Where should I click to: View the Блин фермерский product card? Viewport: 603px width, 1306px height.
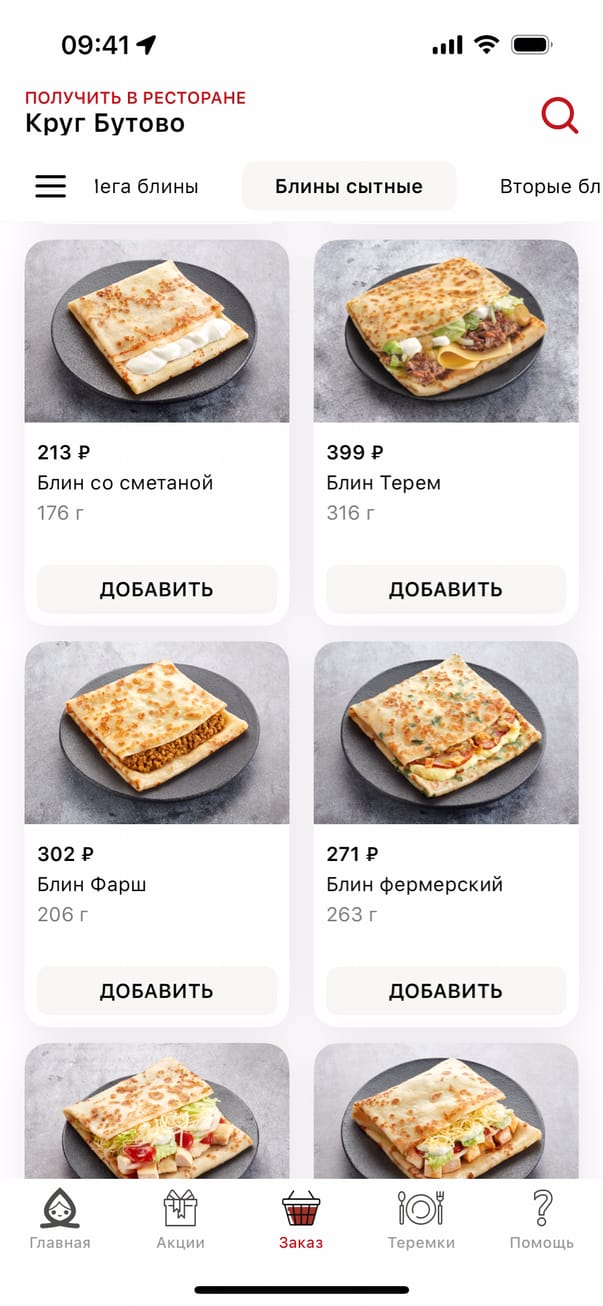(445, 733)
